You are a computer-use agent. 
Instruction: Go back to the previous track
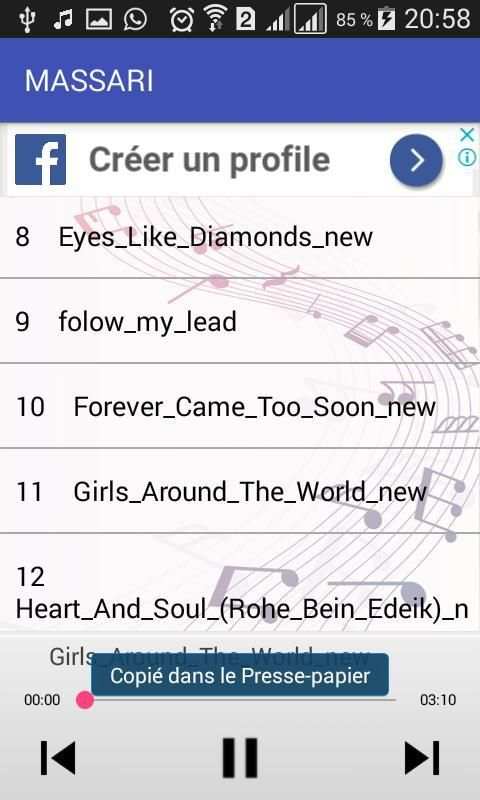point(58,758)
